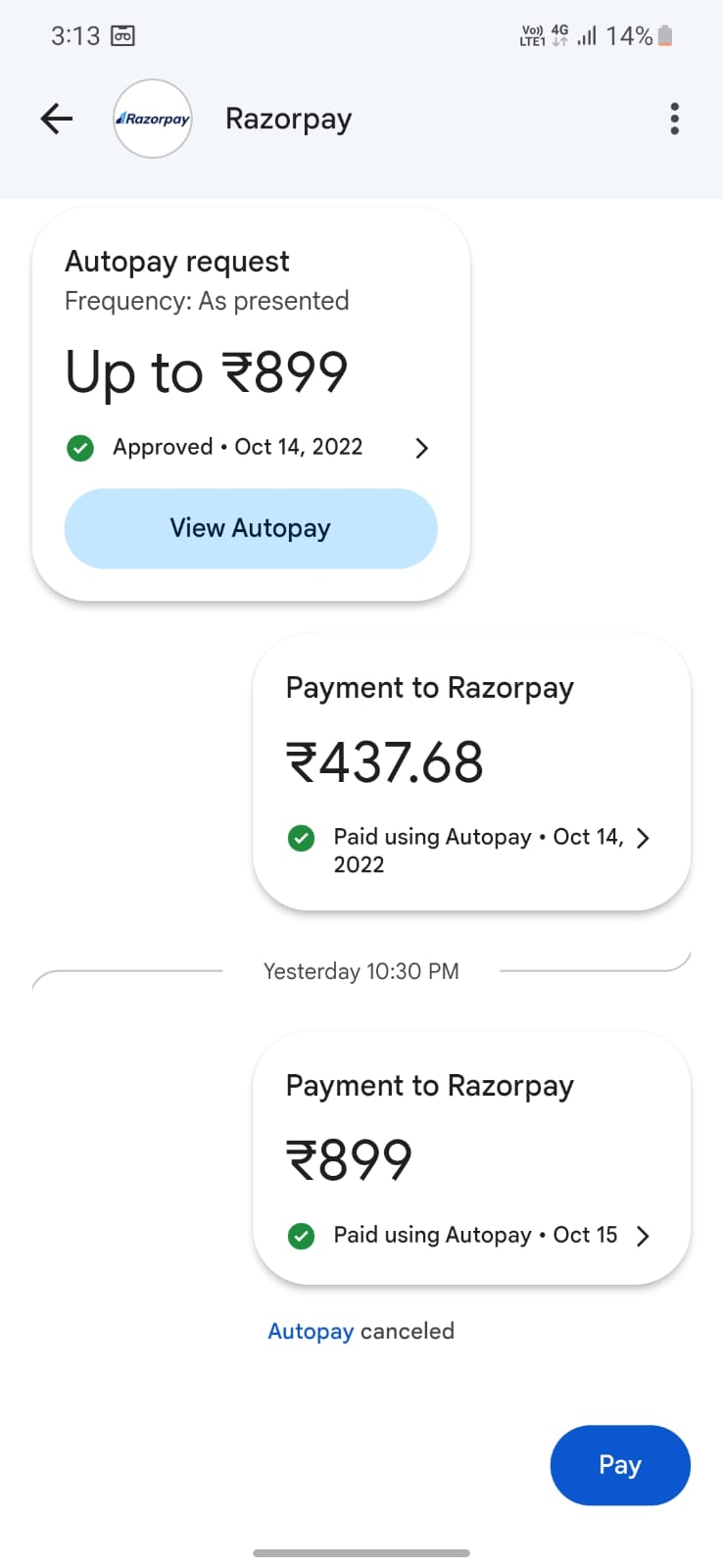
Task: Go back using the arrow icon
Action: (x=57, y=119)
